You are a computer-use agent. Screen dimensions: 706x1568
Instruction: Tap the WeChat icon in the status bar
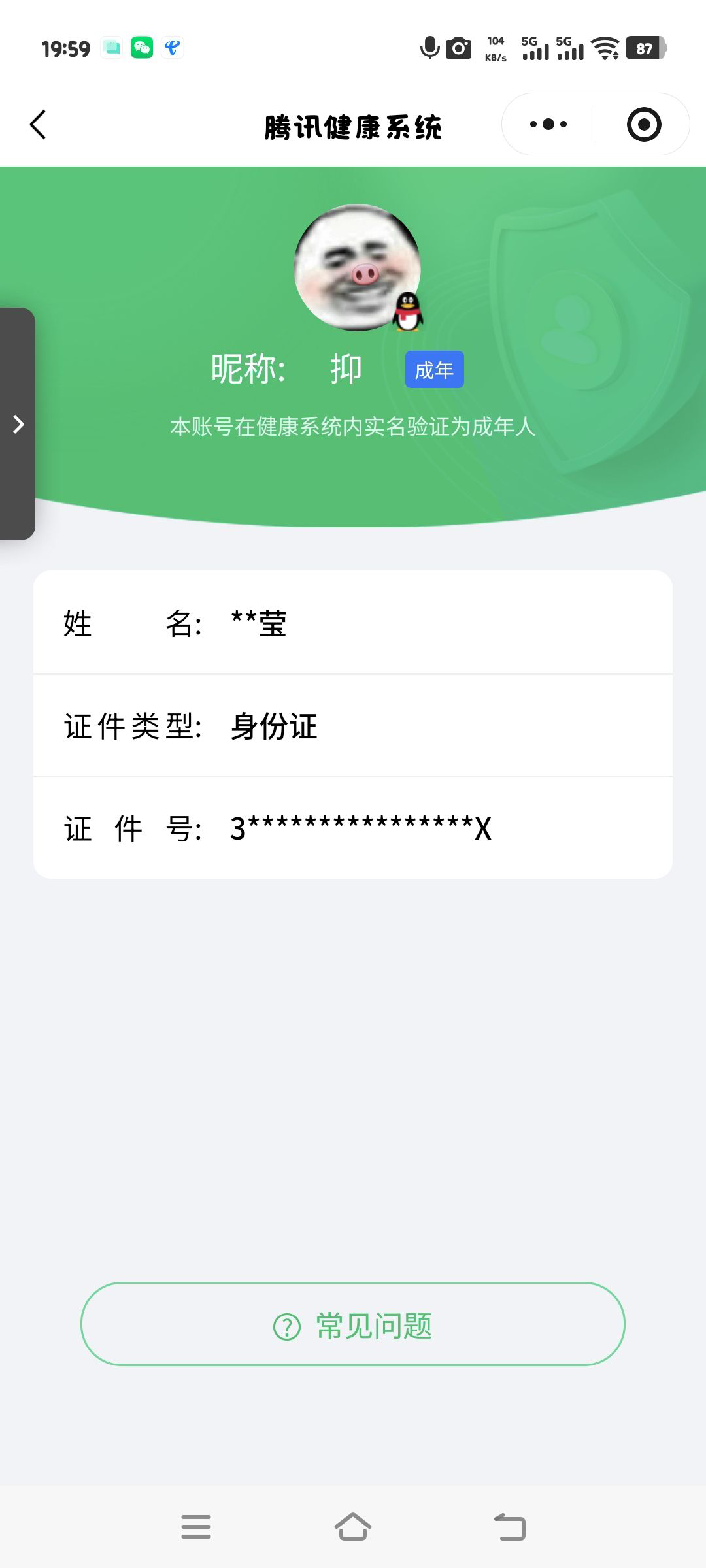point(141,47)
